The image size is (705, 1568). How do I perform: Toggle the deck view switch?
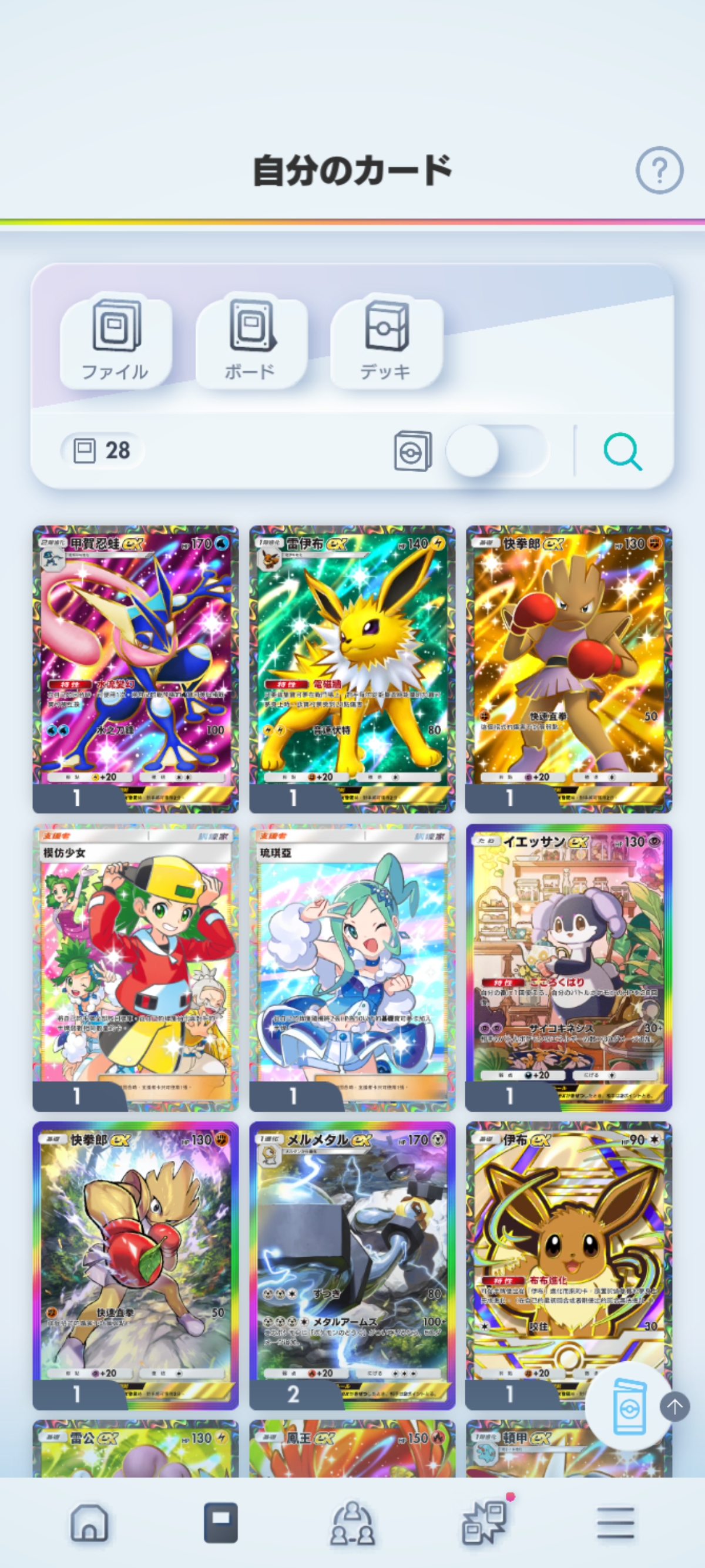[496, 451]
